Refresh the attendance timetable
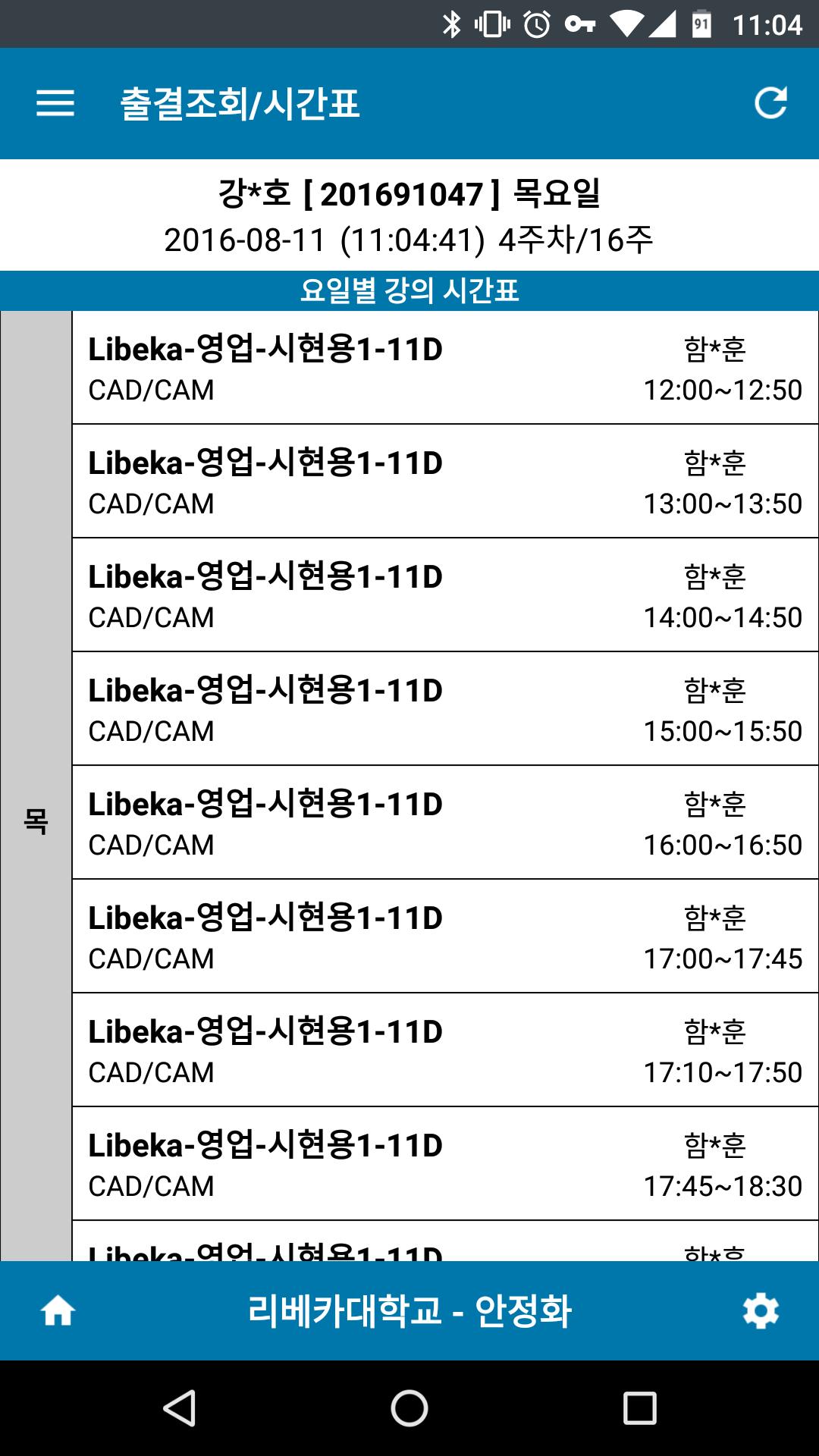This screenshot has width=819, height=1456. pyautogui.click(x=770, y=103)
